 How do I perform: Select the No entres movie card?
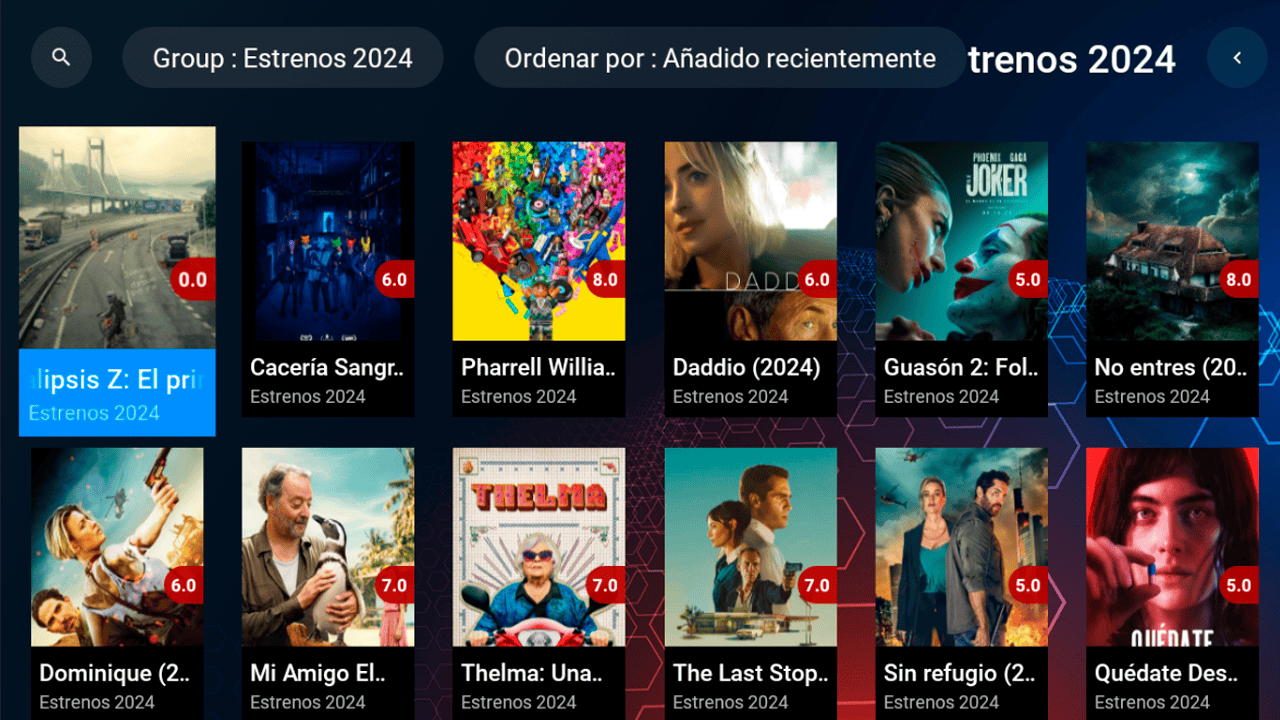(1173, 278)
